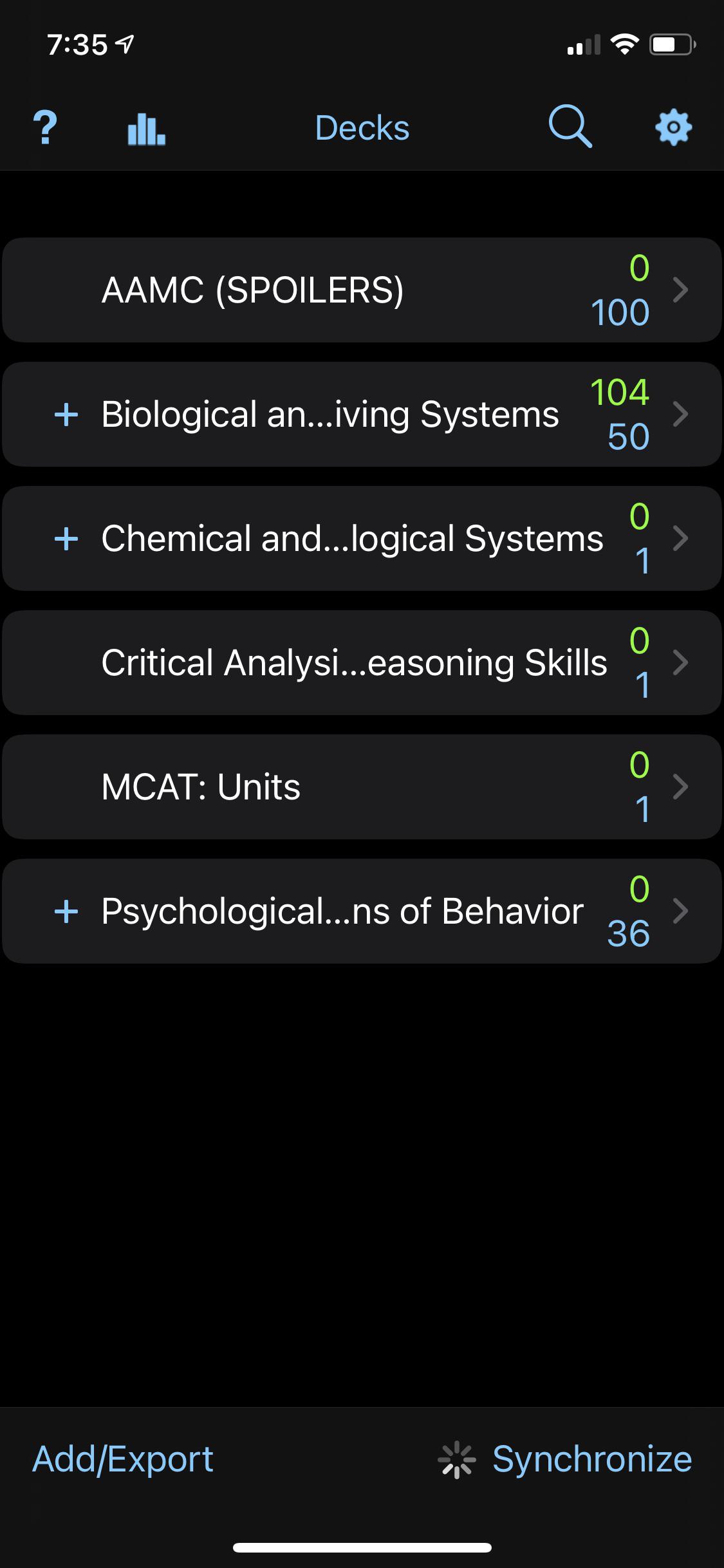This screenshot has height=1568, width=724.
Task: Open the search magnifier
Action: click(570, 127)
